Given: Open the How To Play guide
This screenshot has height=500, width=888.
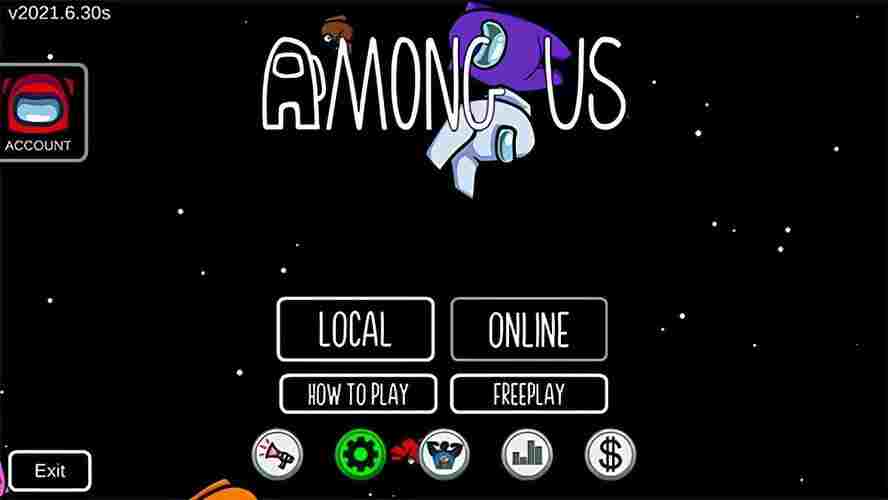Looking at the screenshot, I should tap(357, 394).
